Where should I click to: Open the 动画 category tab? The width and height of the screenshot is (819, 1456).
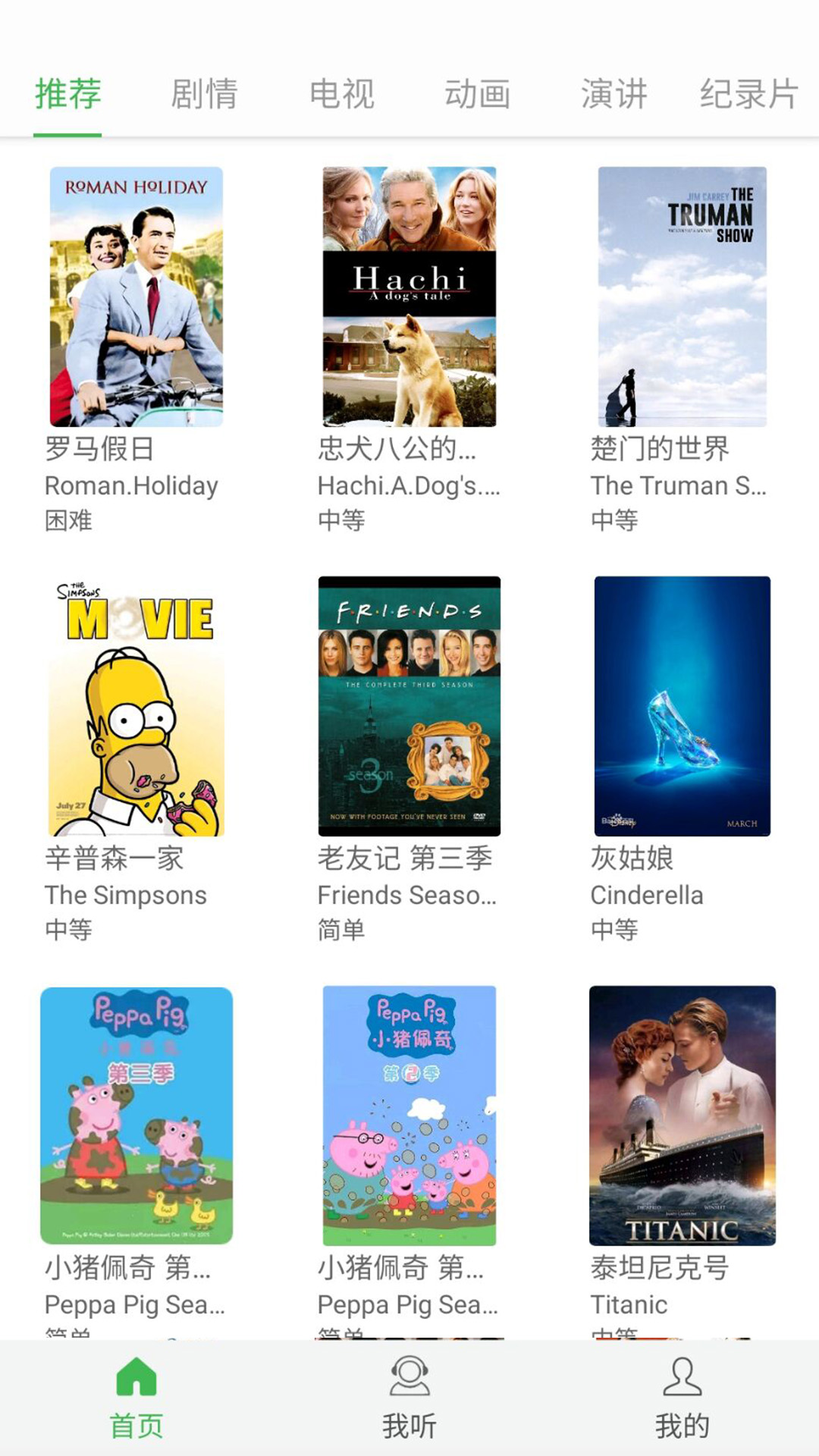point(477,95)
